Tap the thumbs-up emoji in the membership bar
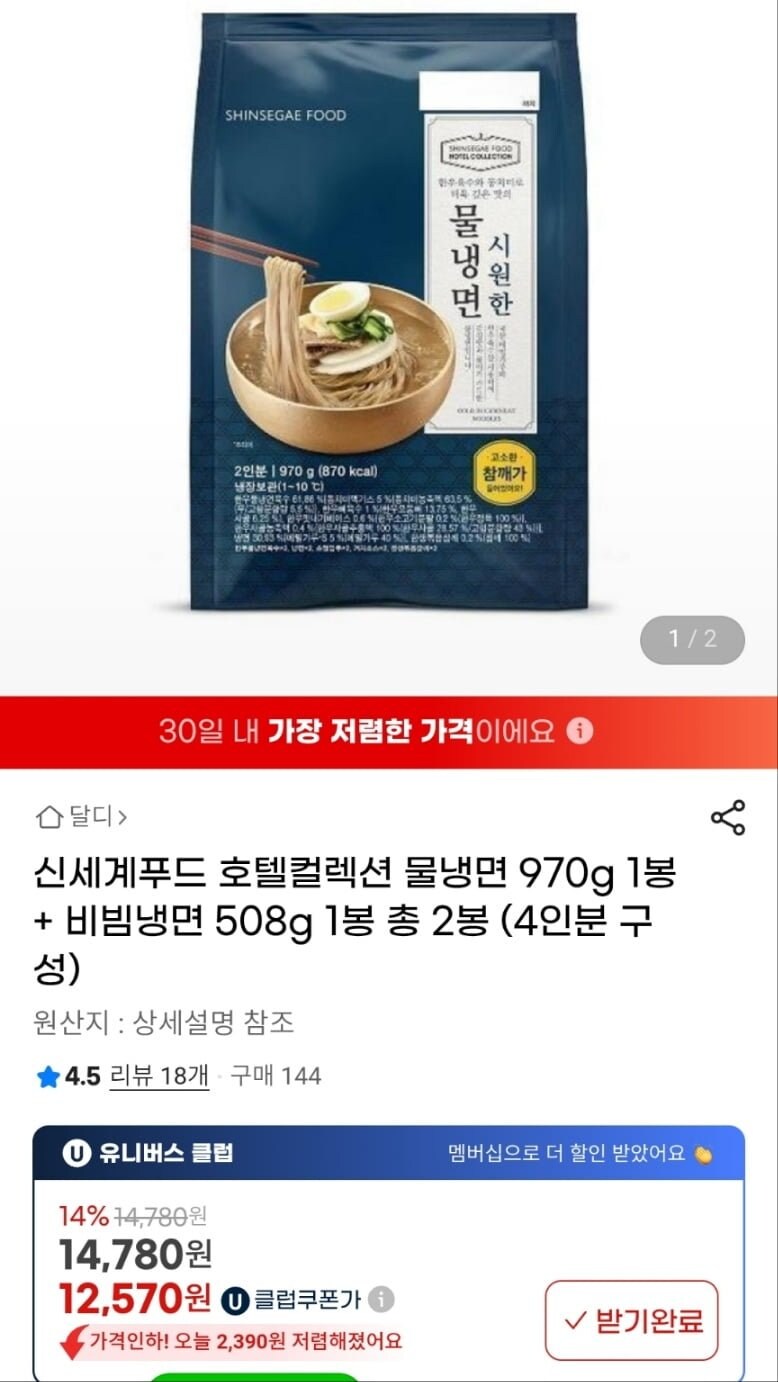This screenshot has width=778, height=1382. pyautogui.click(x=704, y=1153)
